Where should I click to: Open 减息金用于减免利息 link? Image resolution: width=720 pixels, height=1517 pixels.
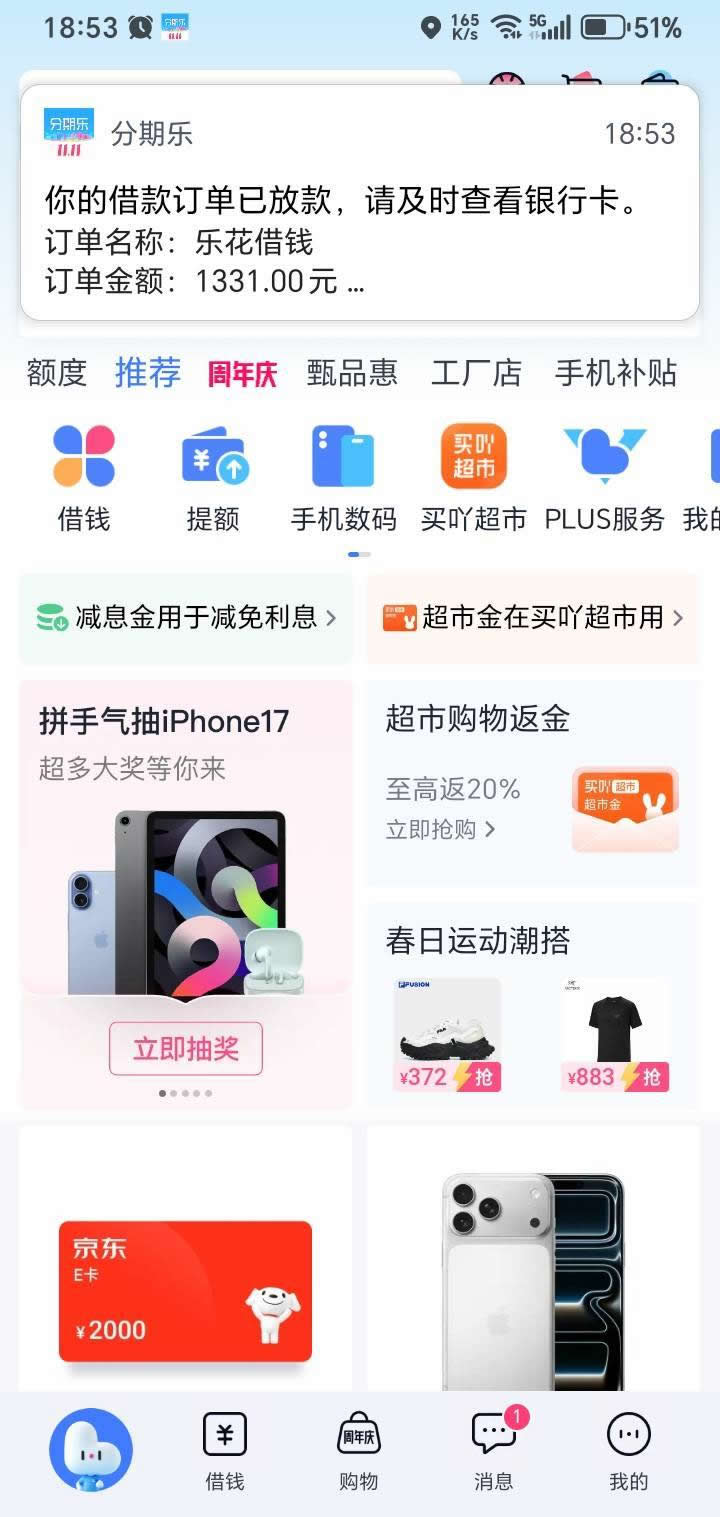(x=187, y=618)
